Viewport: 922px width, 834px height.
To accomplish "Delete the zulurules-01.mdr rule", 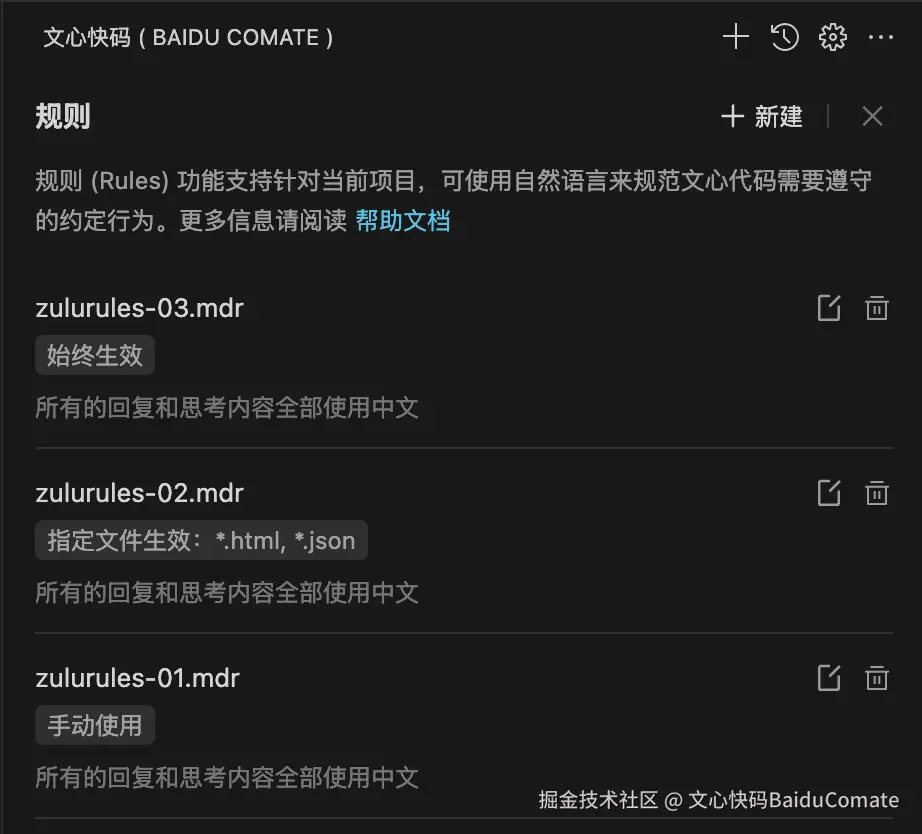I will (877, 678).
